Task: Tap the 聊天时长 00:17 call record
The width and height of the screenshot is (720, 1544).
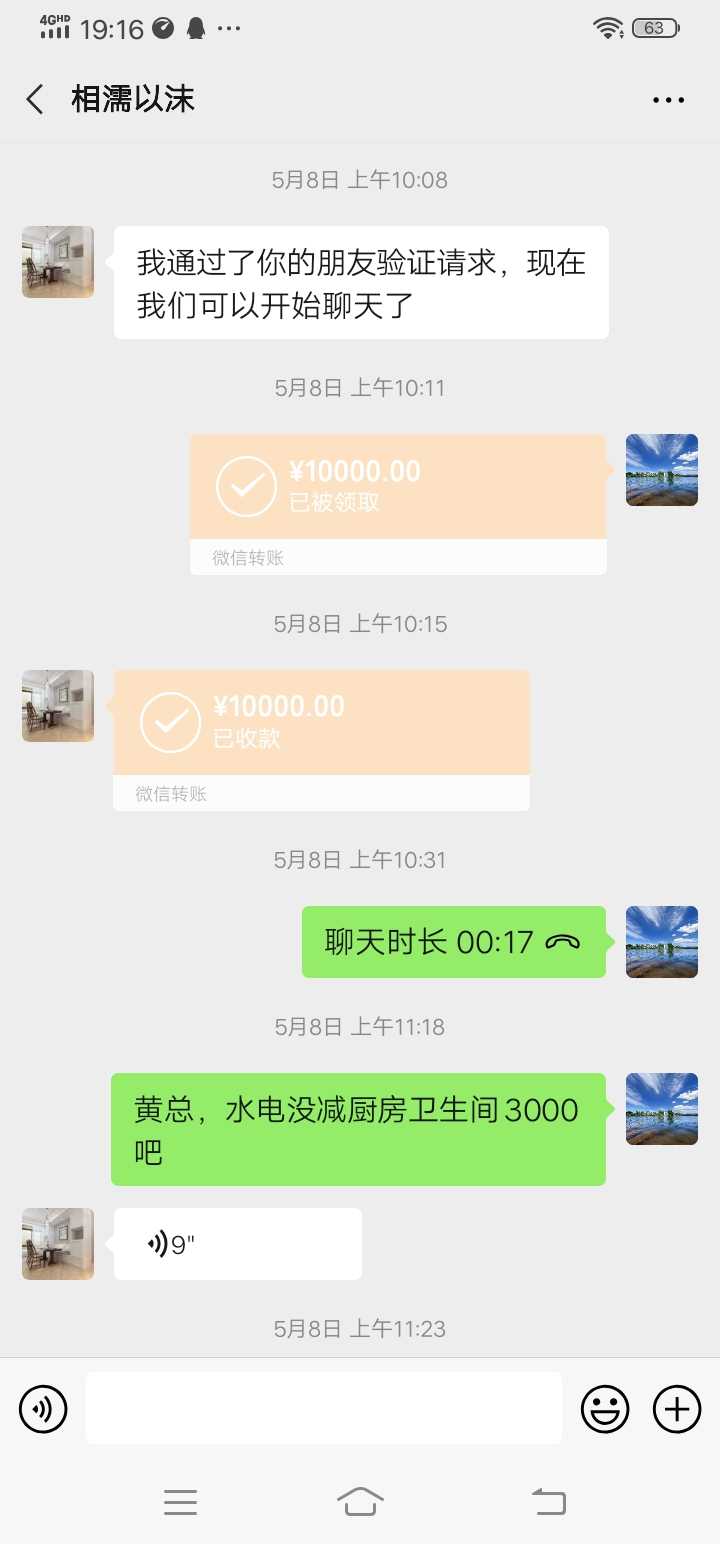Action: [454, 942]
